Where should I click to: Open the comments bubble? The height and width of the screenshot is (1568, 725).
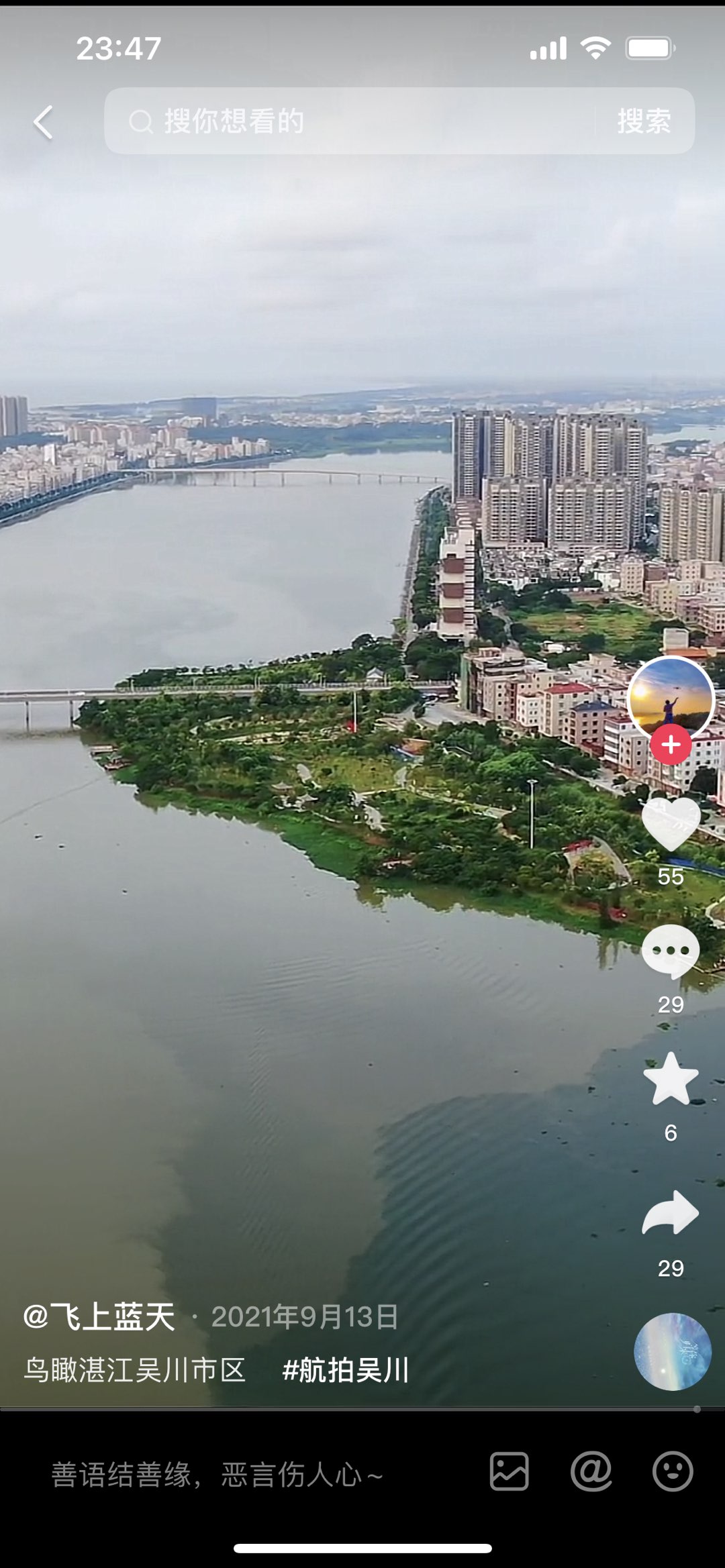coord(671,951)
